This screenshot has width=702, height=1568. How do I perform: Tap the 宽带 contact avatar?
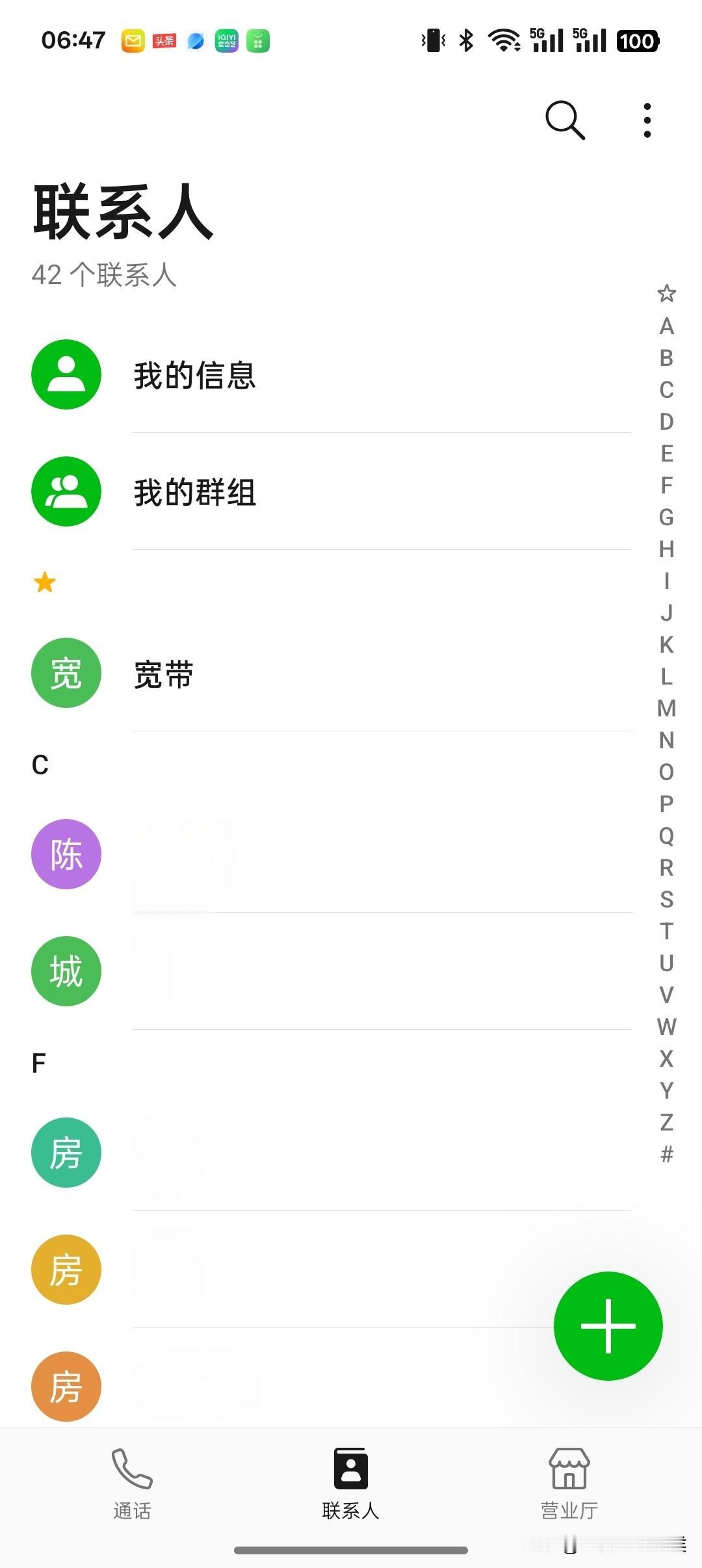tap(66, 673)
